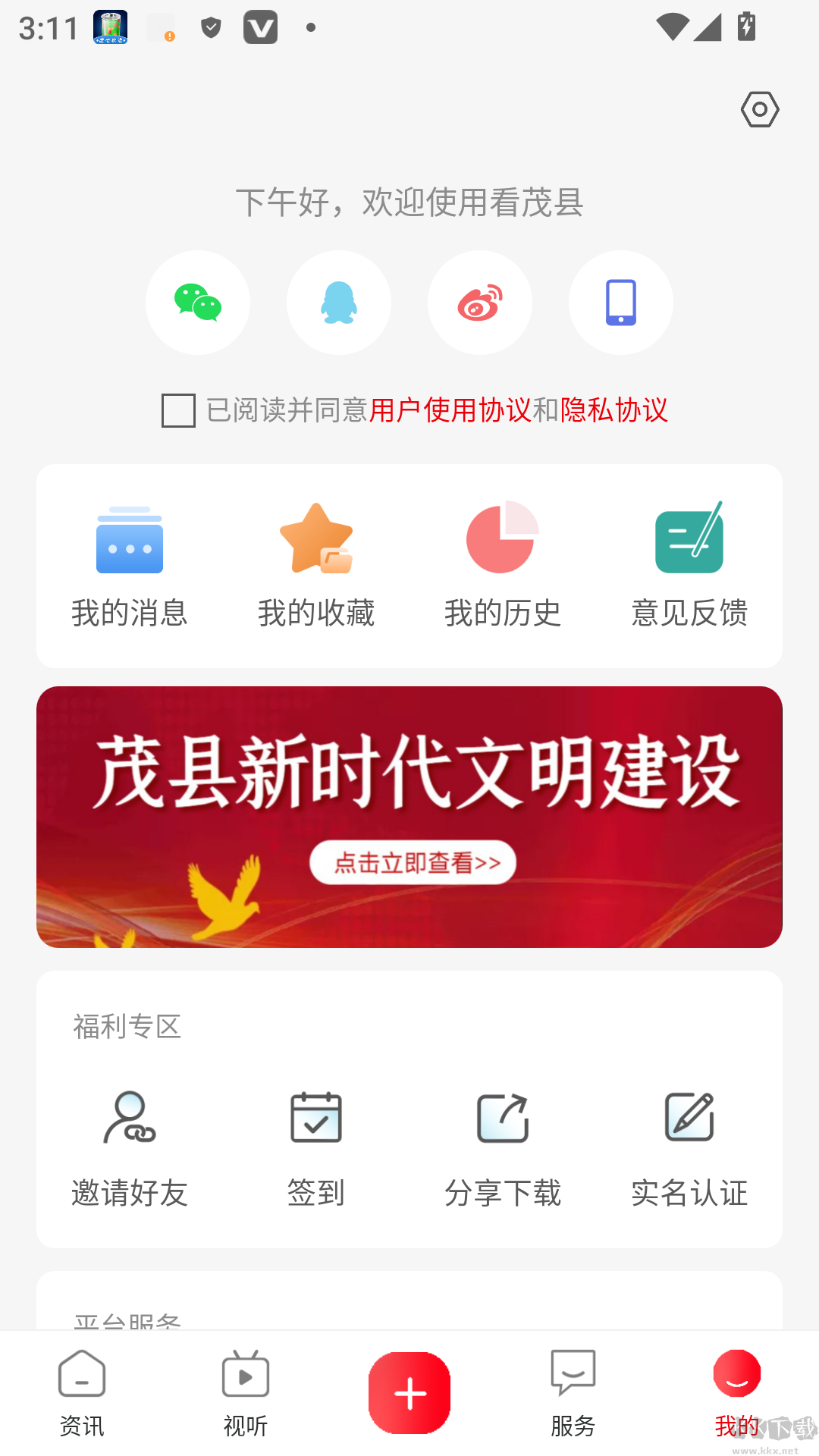Screen dimensions: 819x1456
Task: Open the settings gear
Action: [759, 109]
